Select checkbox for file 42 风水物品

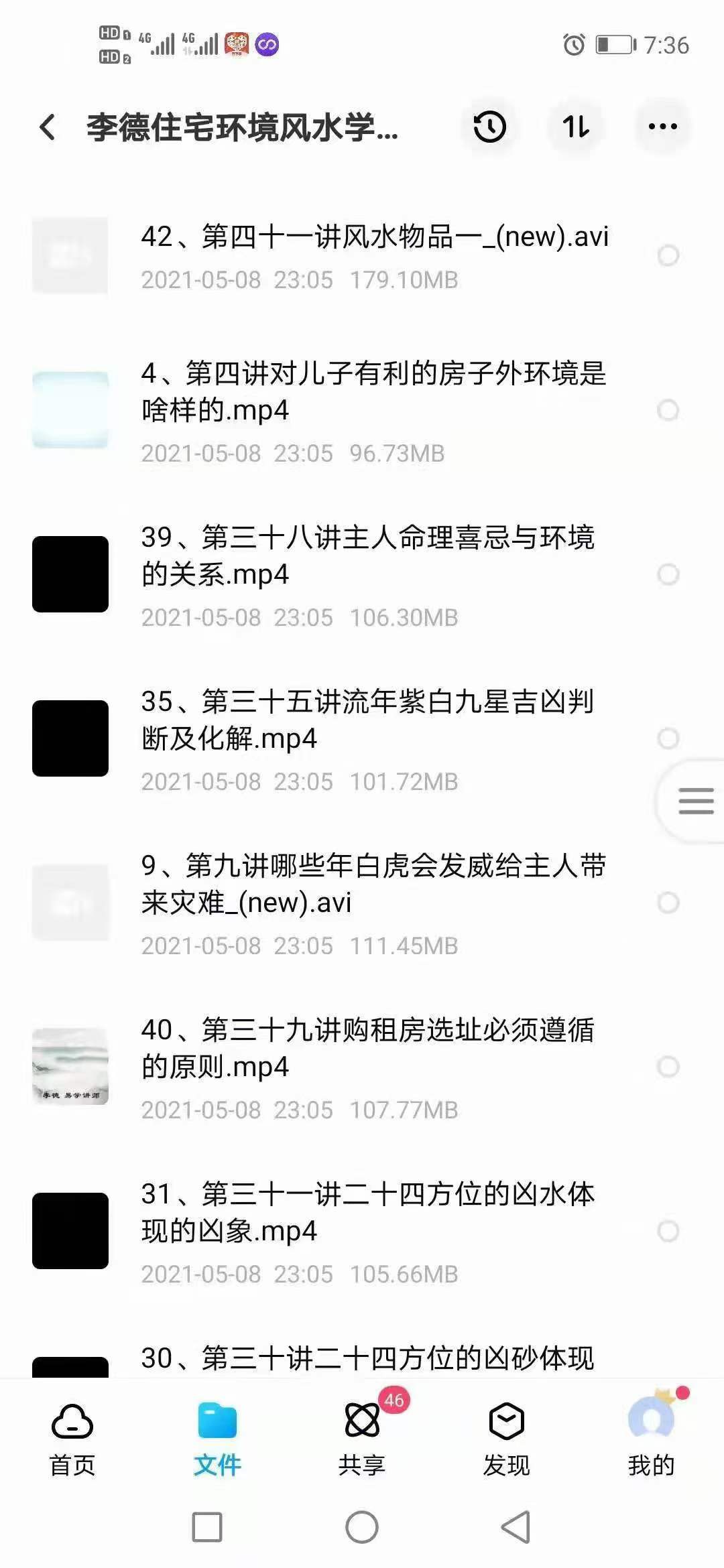point(667,255)
